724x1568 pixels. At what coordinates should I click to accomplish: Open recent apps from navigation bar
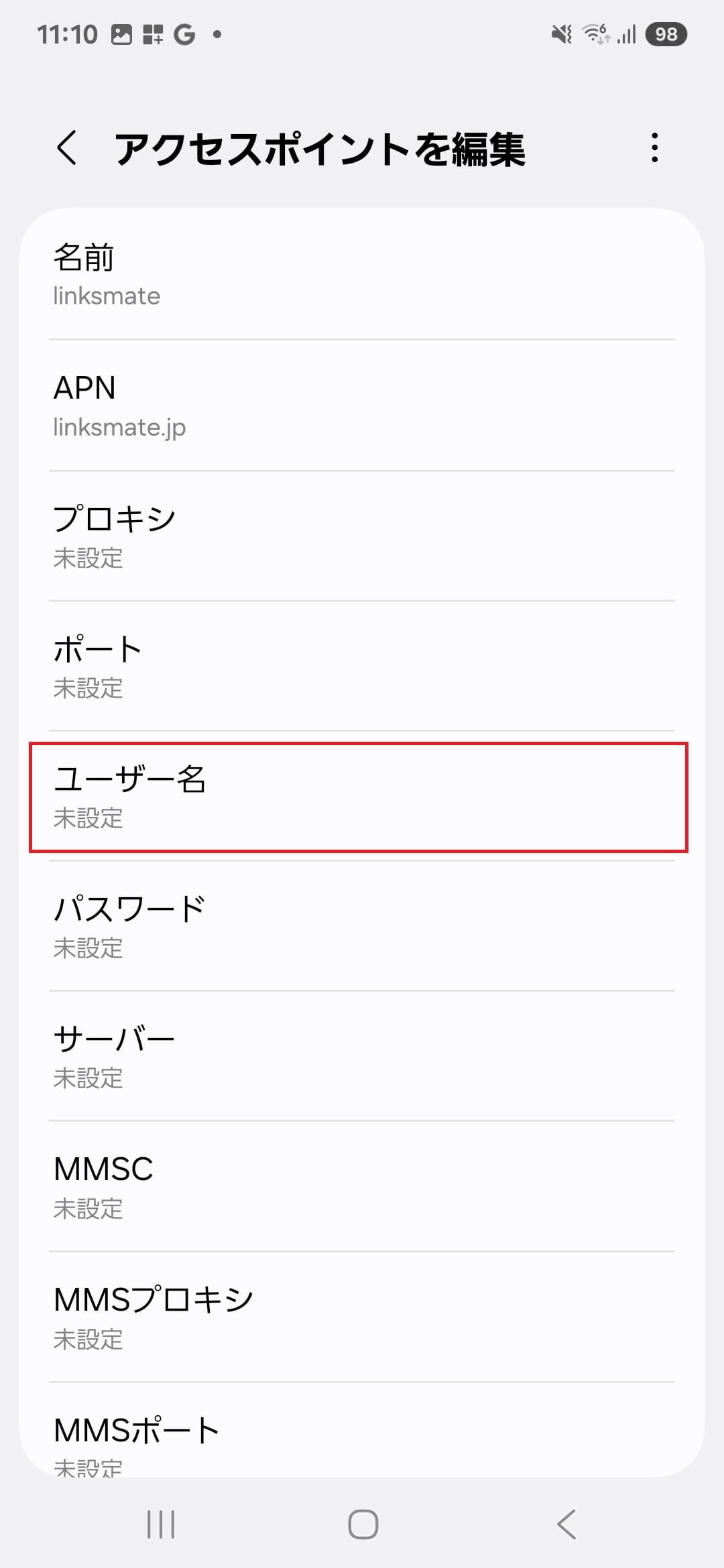pyautogui.click(x=161, y=1524)
